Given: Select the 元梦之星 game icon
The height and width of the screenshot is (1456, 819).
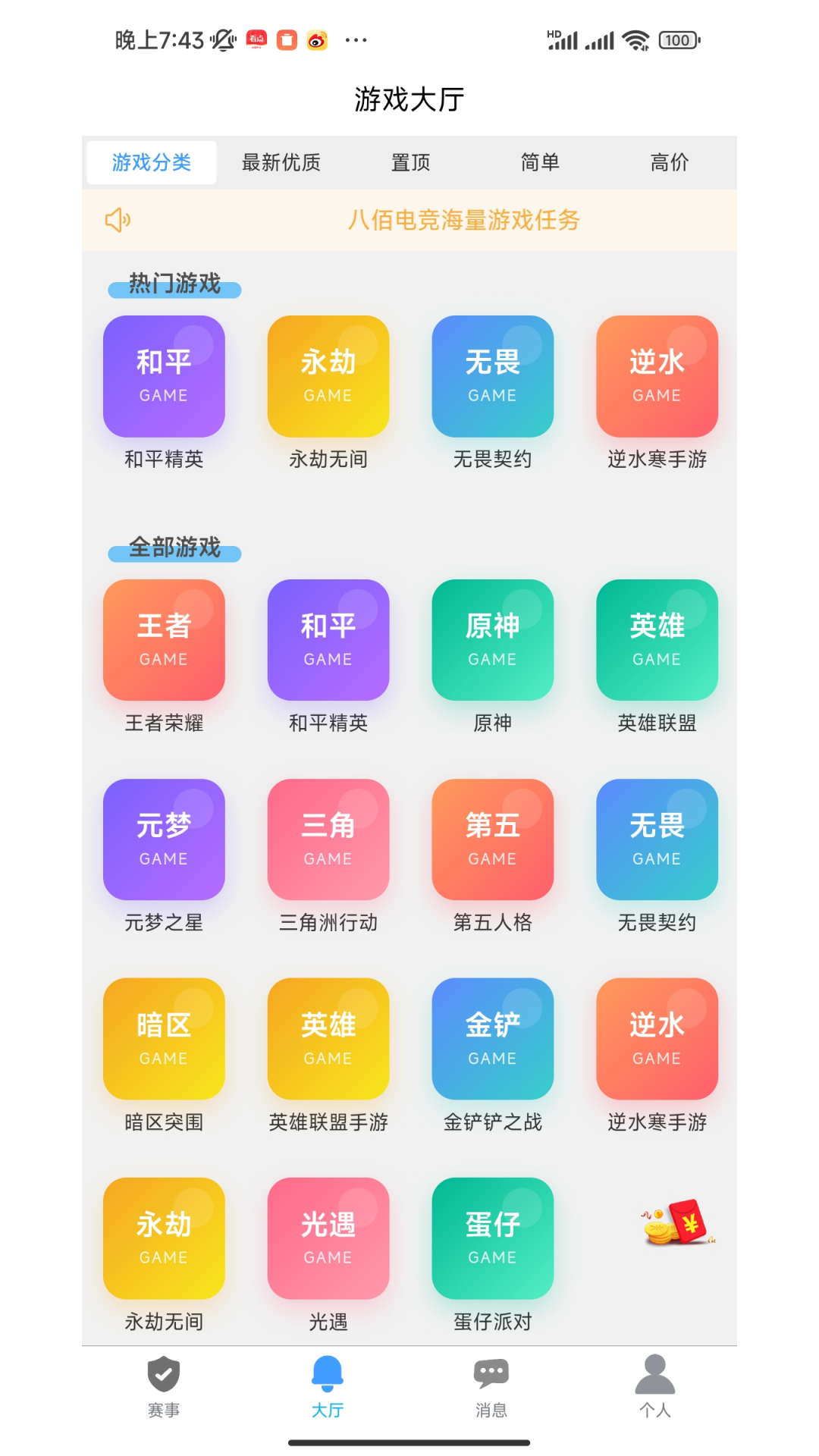Looking at the screenshot, I should point(164,839).
